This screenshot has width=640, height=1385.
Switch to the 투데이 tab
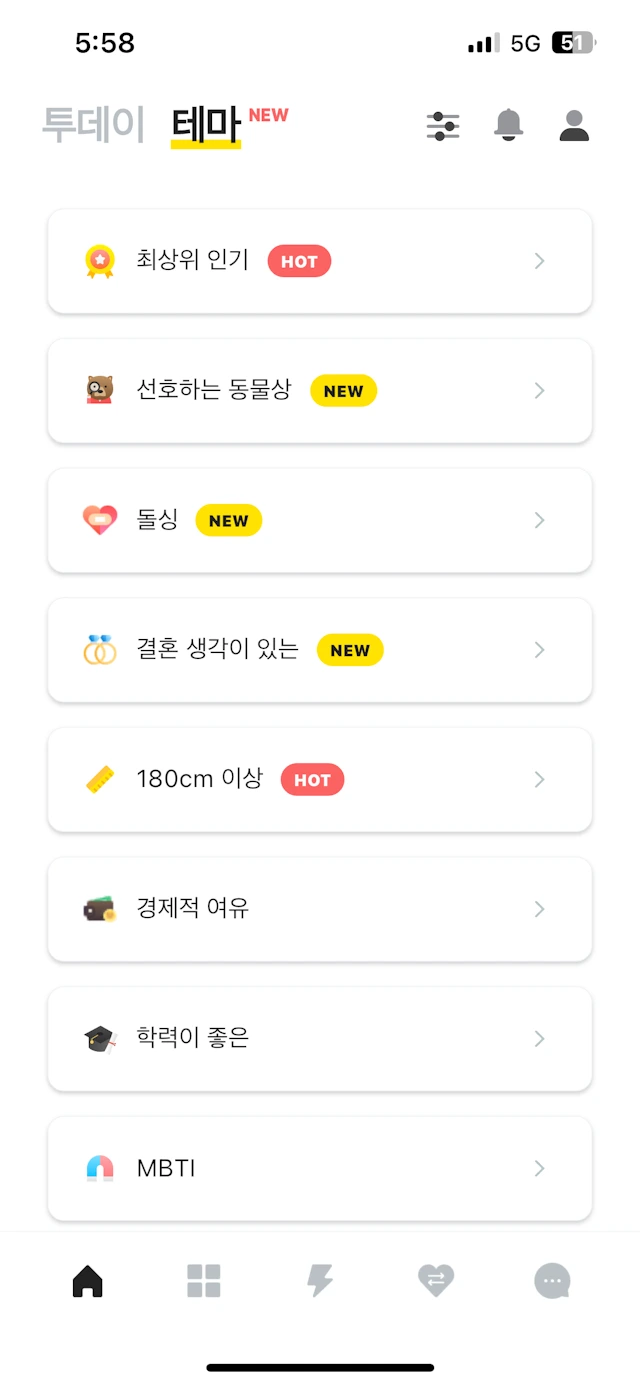click(93, 126)
